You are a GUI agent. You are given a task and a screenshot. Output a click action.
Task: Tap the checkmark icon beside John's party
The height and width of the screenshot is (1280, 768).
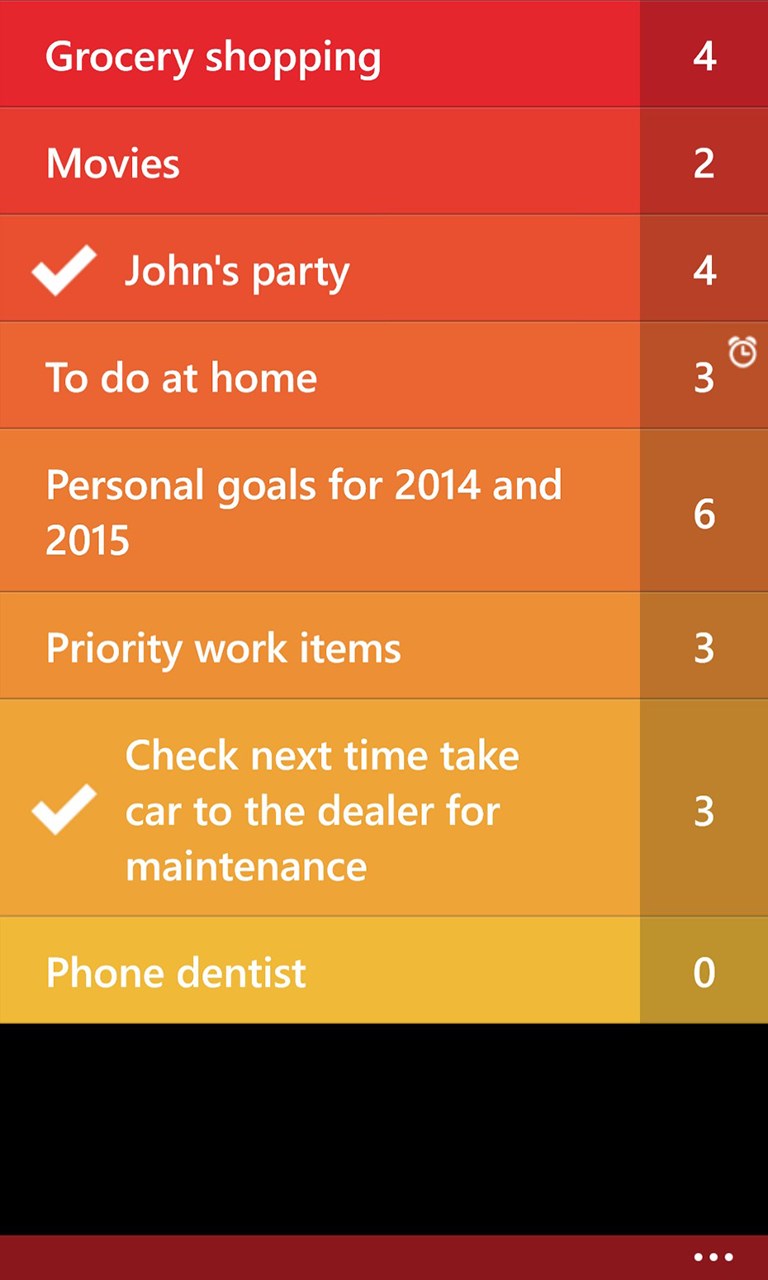pos(63,268)
